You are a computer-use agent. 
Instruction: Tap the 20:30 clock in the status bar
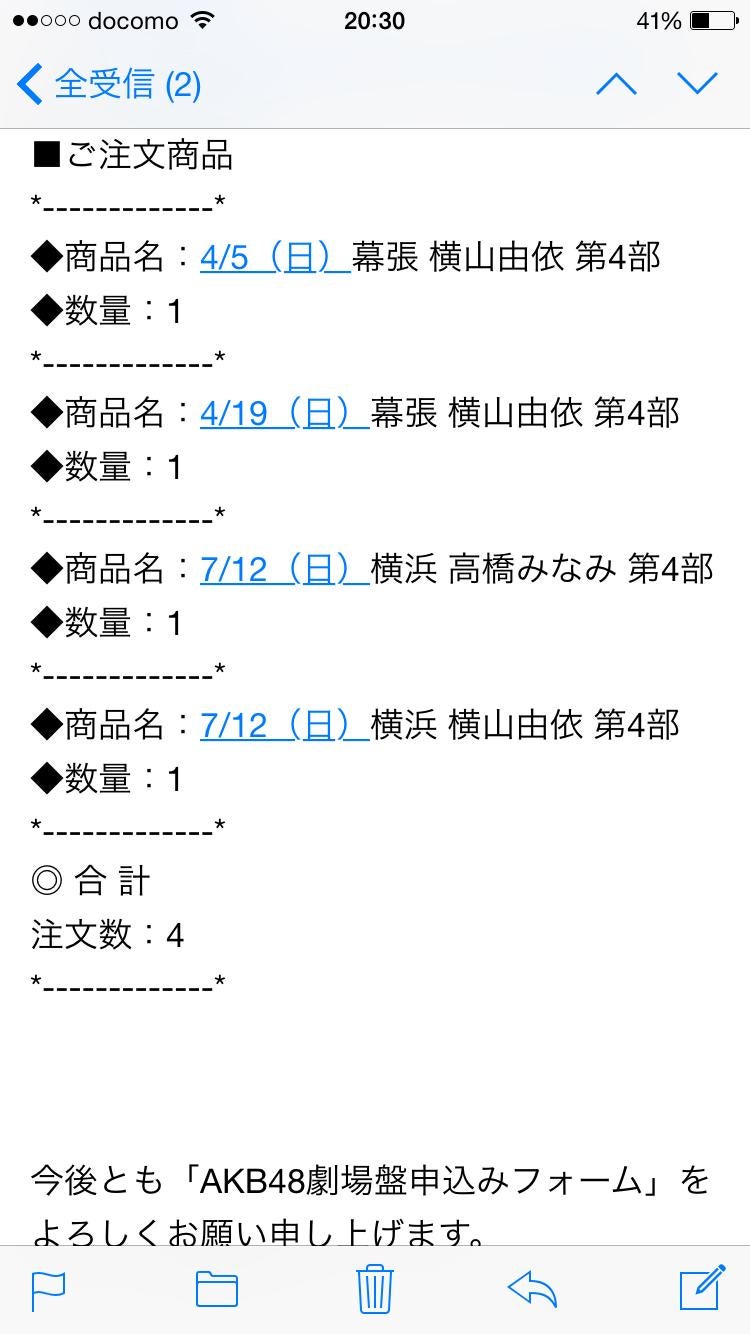coord(374,19)
